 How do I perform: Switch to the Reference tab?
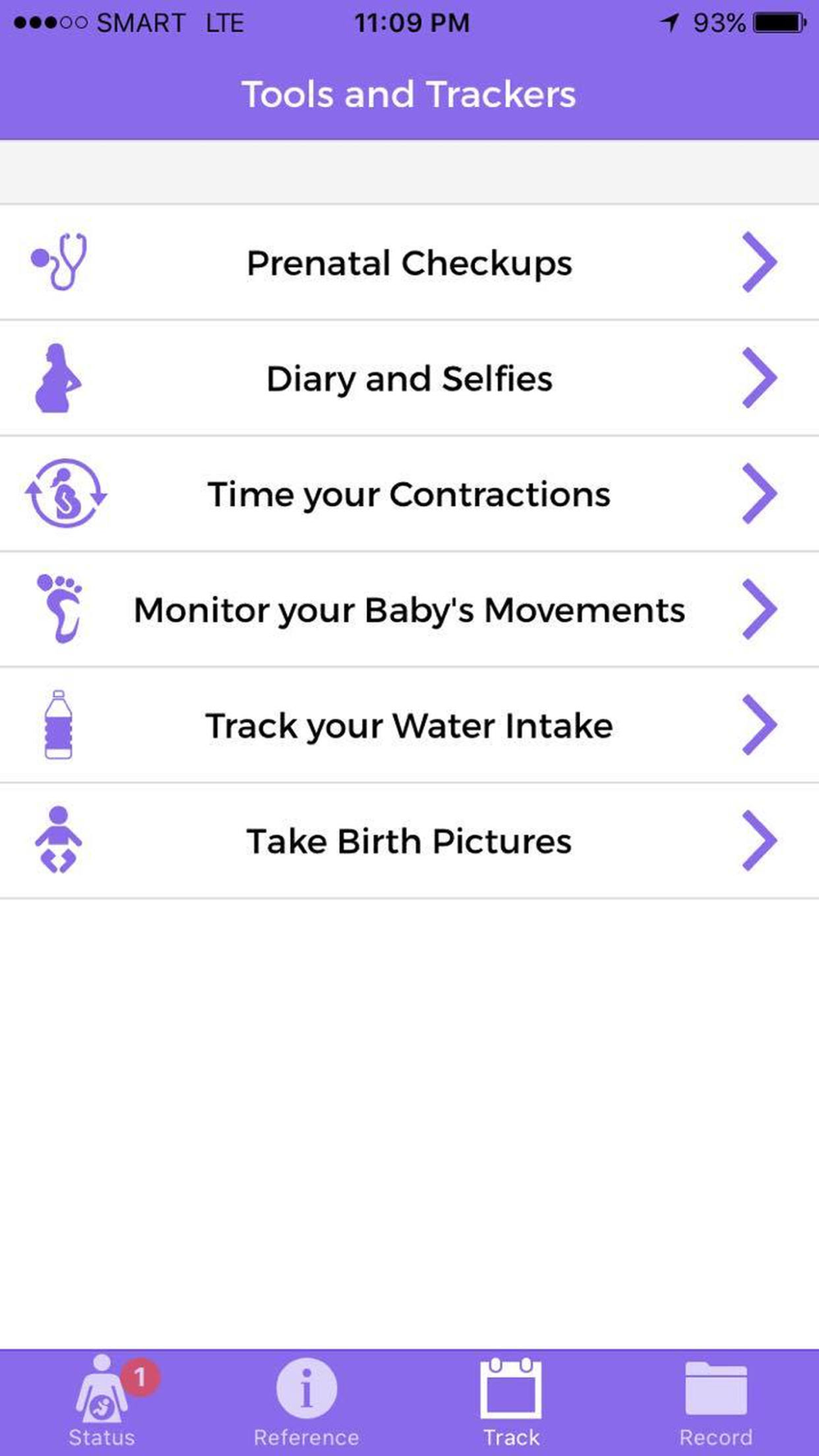[306, 1402]
